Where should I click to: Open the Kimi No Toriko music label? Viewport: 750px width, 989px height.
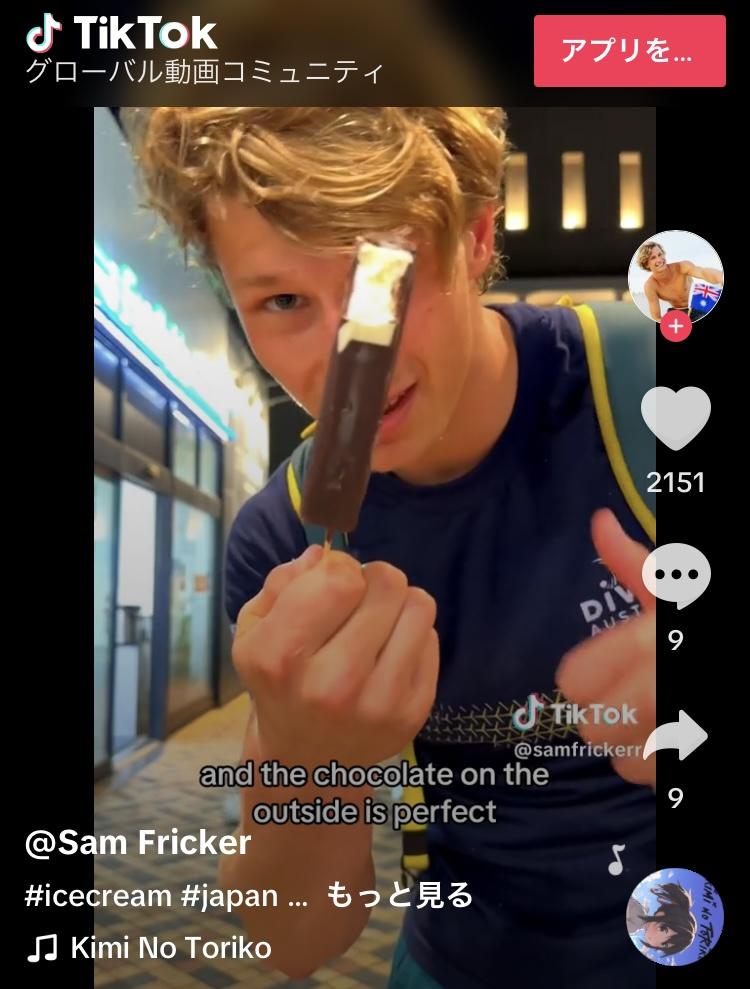click(170, 947)
